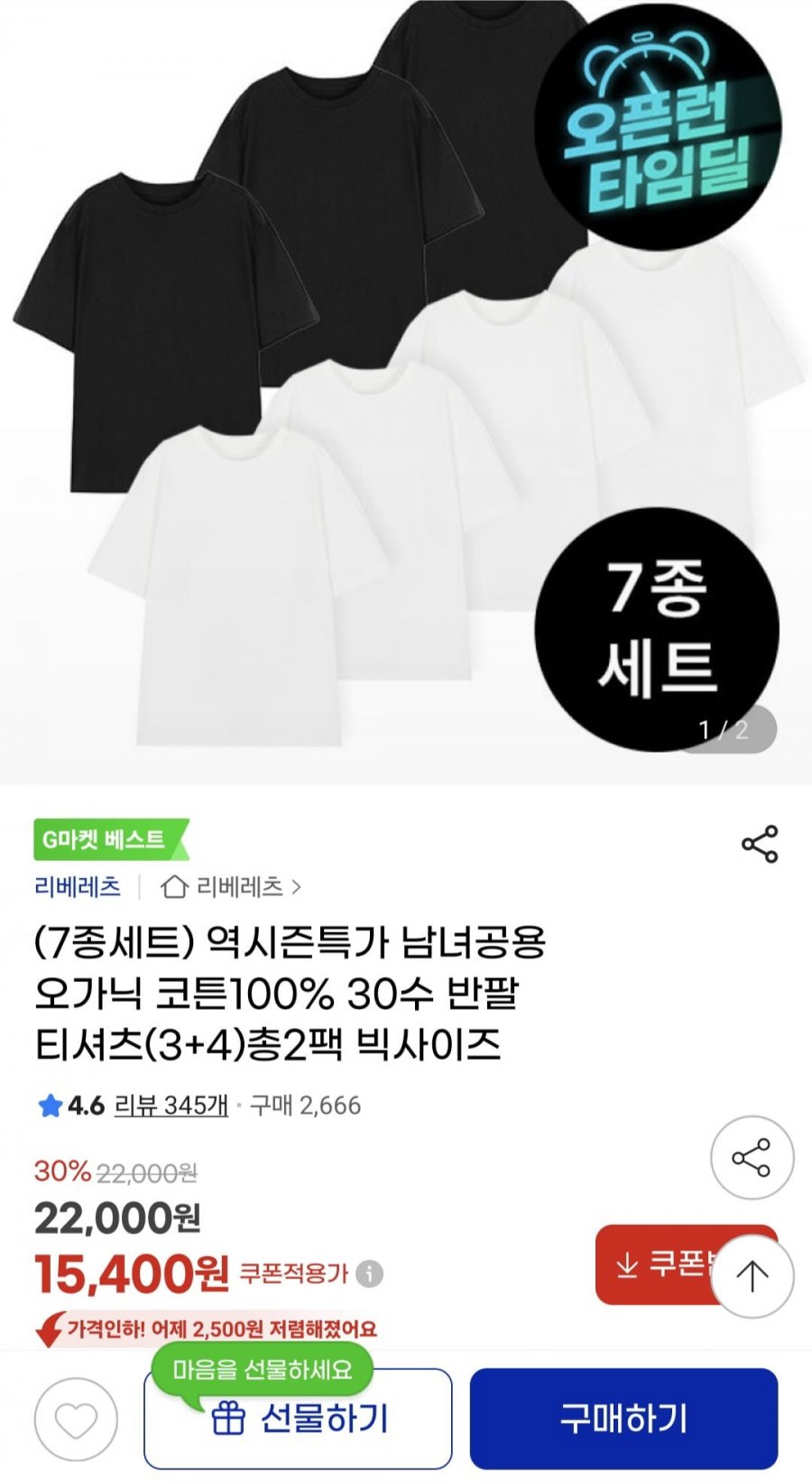Tap the circular floating share button
Image resolution: width=812 pixels, height=1482 pixels.
[x=752, y=1158]
